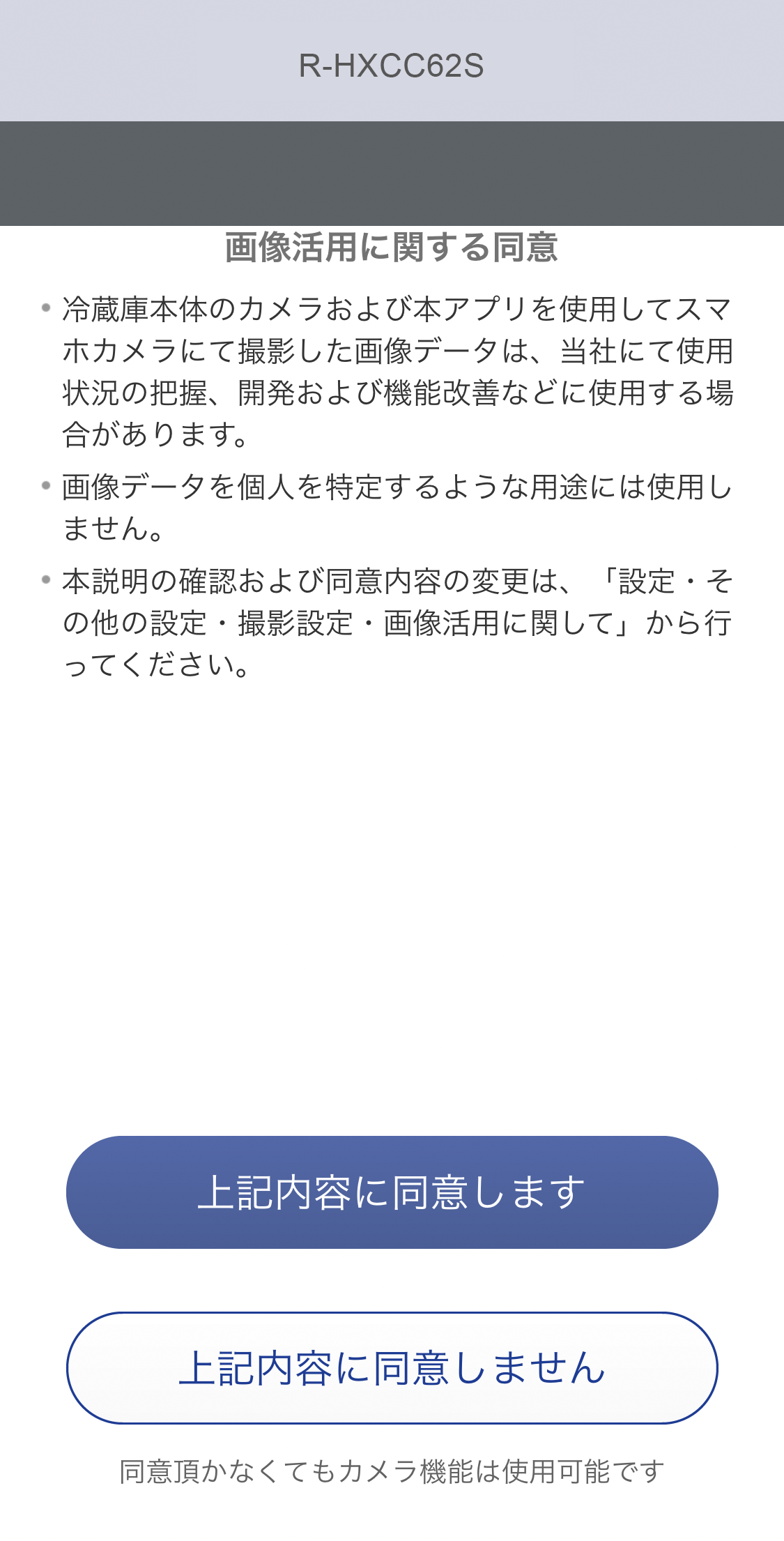Decline via 上記内容に同意しません button
This screenshot has height=1541, width=784.
click(392, 1367)
